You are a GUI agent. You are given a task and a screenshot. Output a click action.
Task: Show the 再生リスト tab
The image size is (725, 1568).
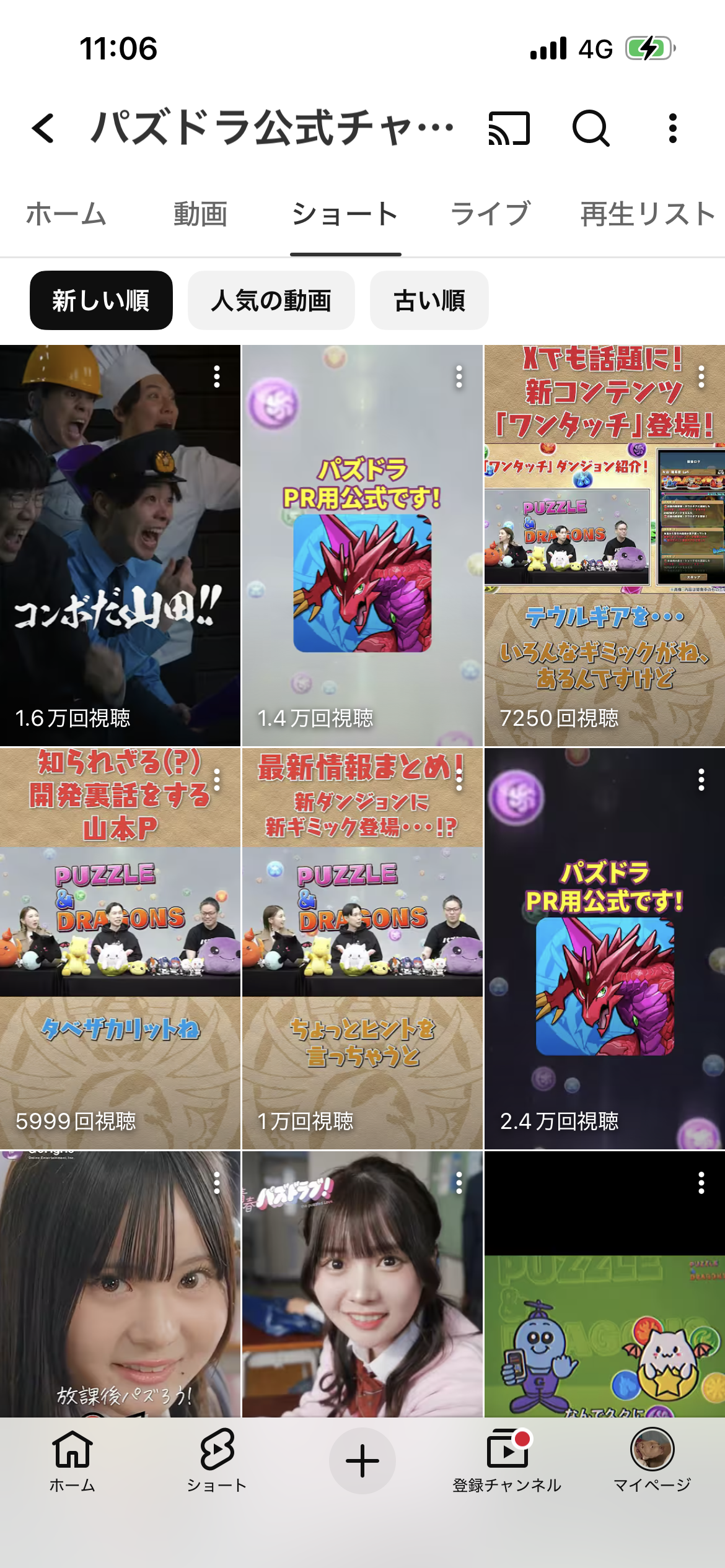pyautogui.click(x=648, y=214)
